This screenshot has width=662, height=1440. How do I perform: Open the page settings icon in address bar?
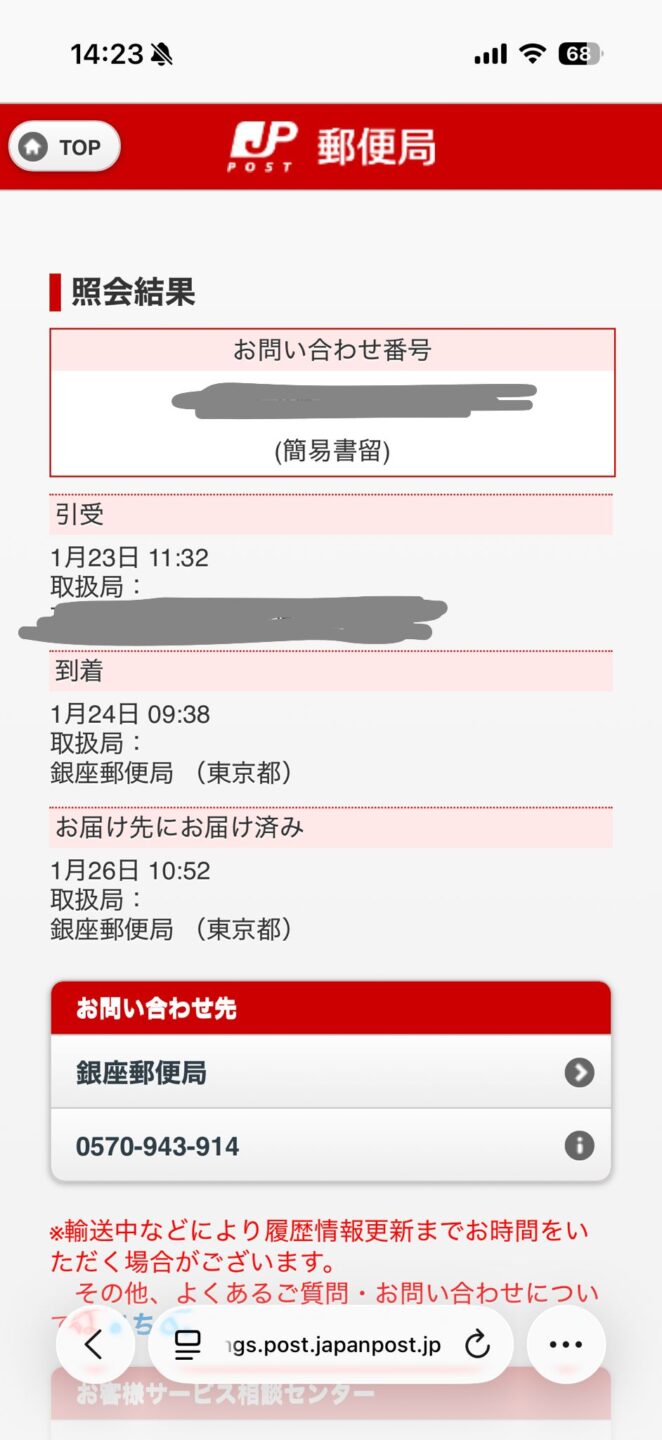(188, 1345)
